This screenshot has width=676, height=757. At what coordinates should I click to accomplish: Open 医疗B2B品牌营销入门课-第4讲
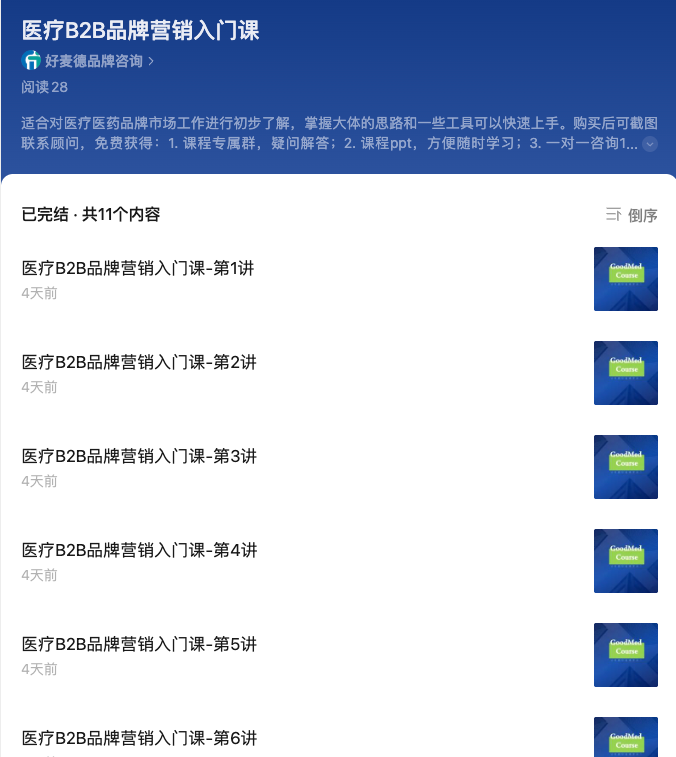point(138,550)
